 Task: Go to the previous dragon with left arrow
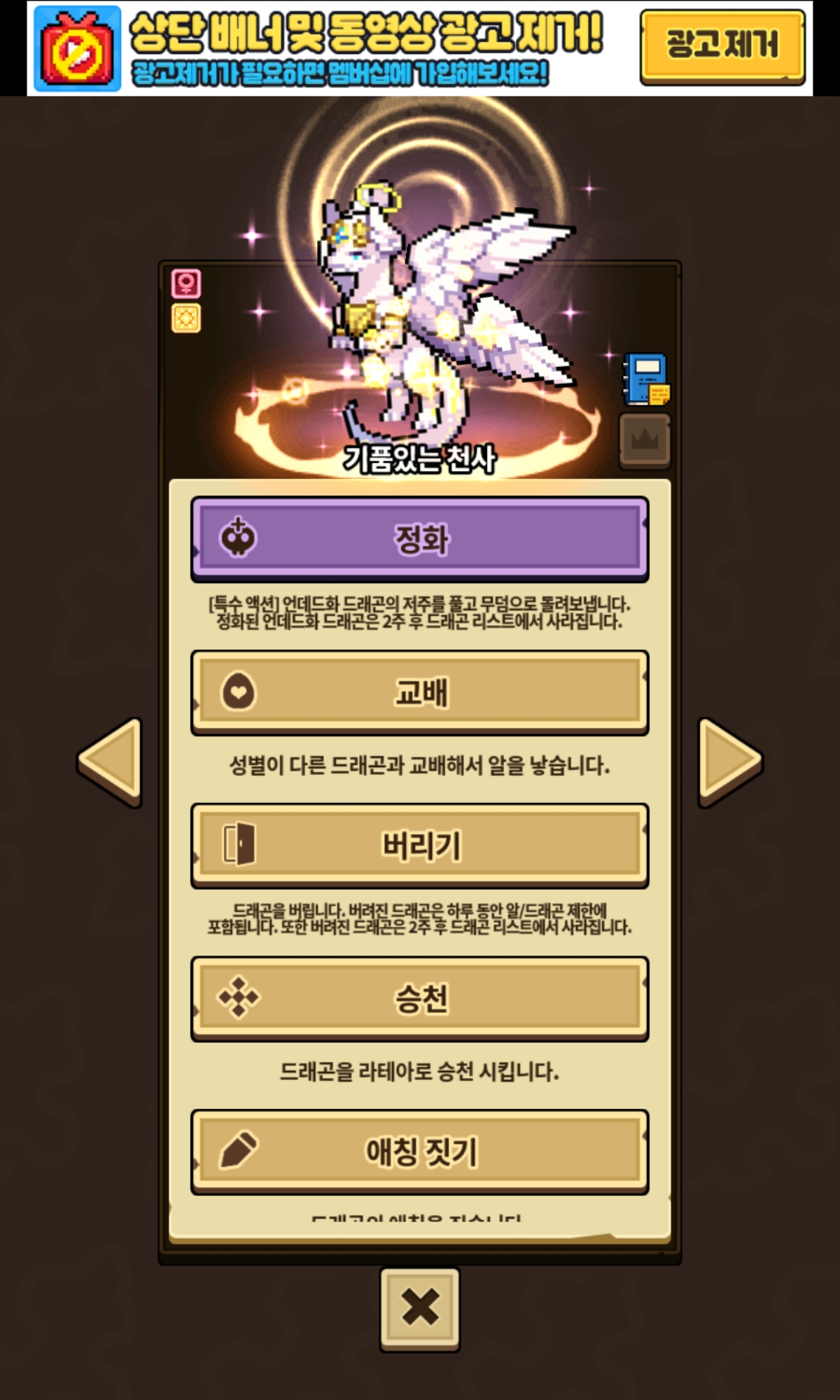(111, 762)
